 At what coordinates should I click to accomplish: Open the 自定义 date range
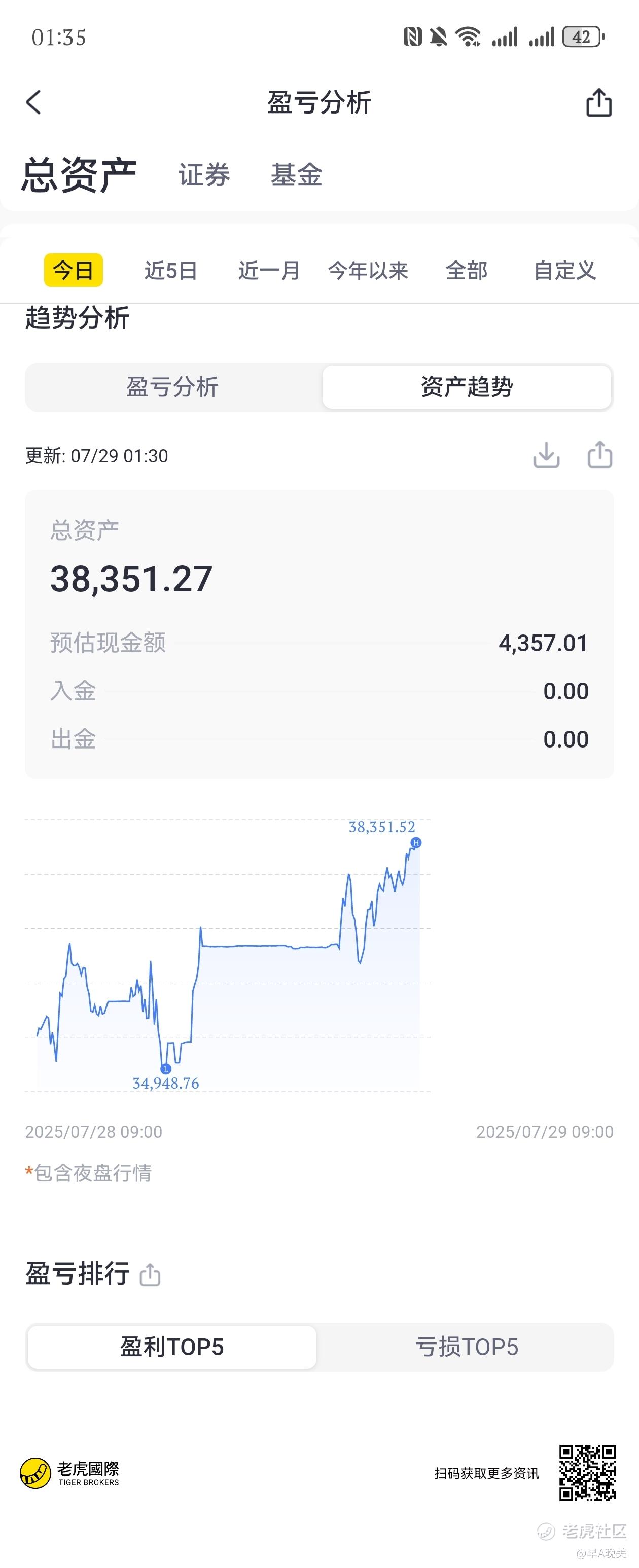(x=564, y=270)
